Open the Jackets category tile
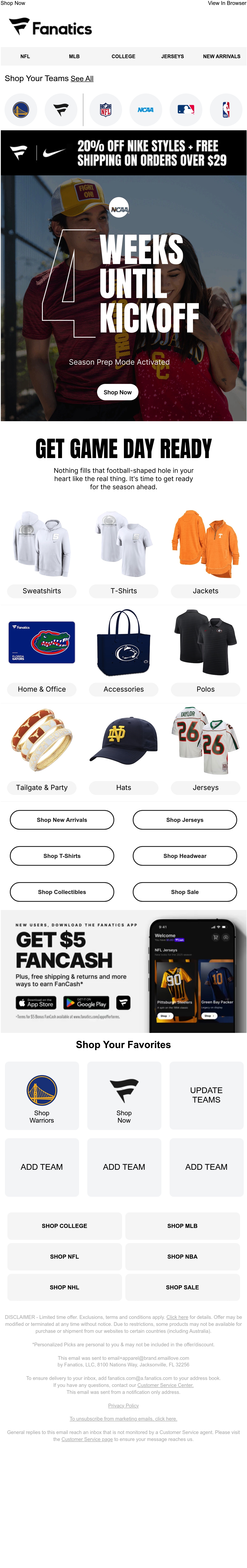 (x=206, y=590)
